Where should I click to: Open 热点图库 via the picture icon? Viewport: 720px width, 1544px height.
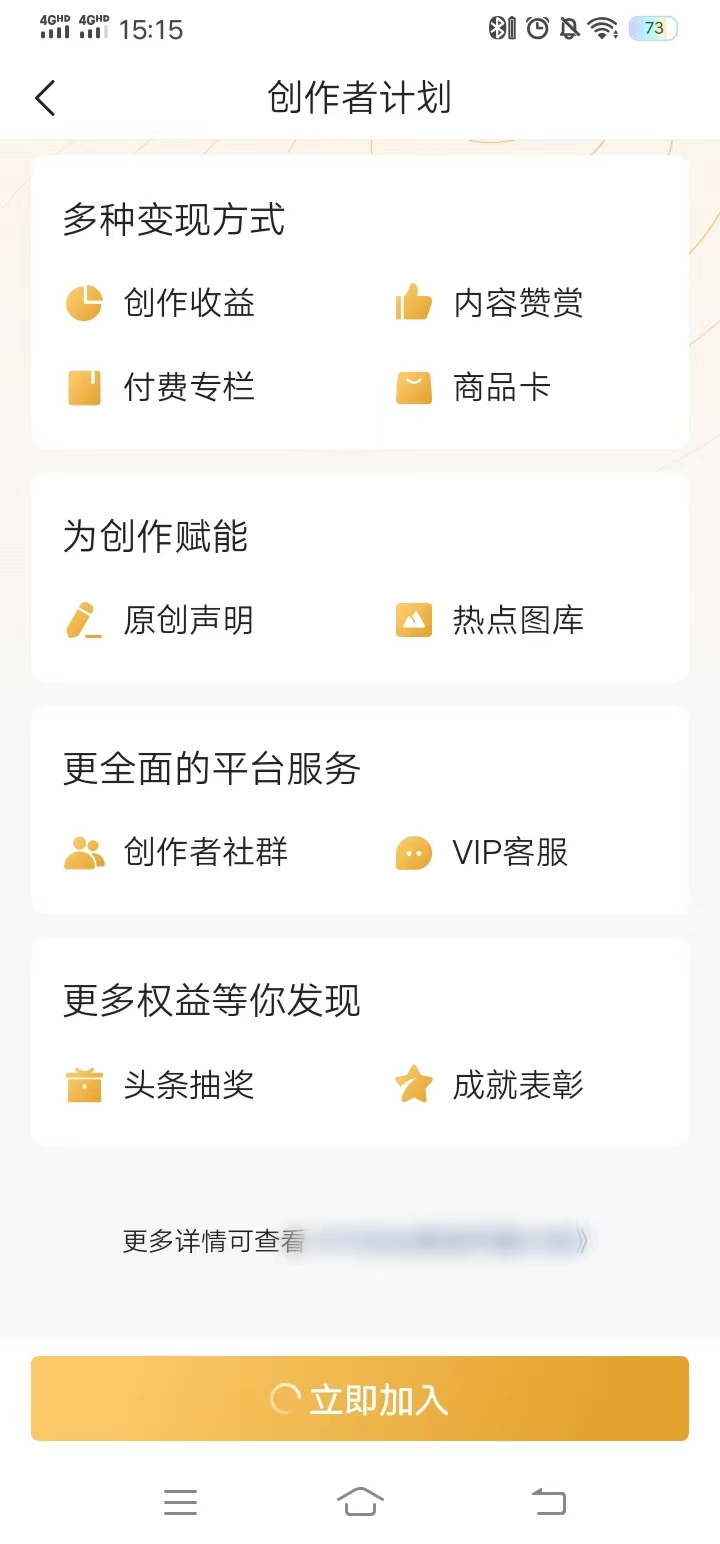coord(413,620)
